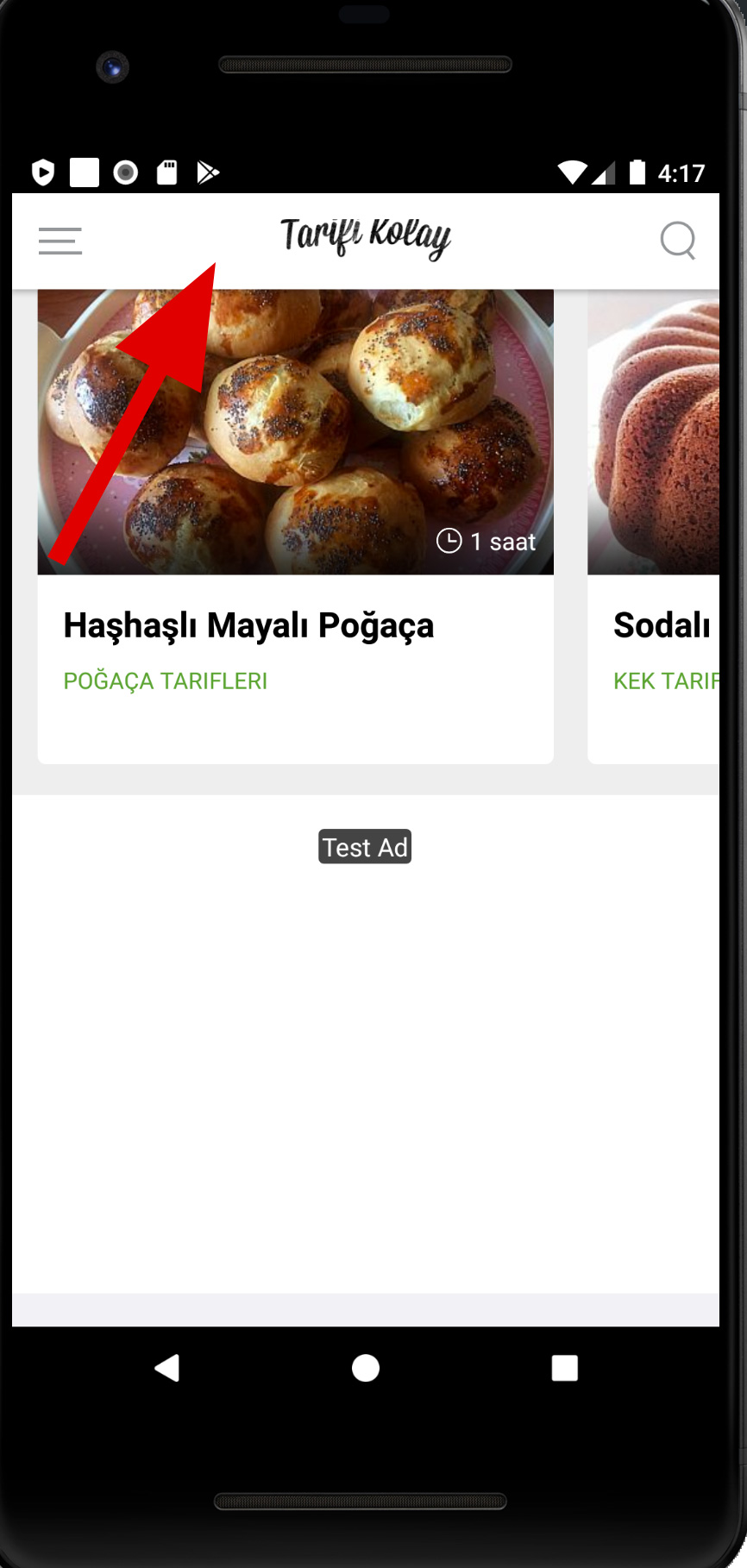Open the Haşhaşlı Mayalı Poğaça recipe card

296,526
